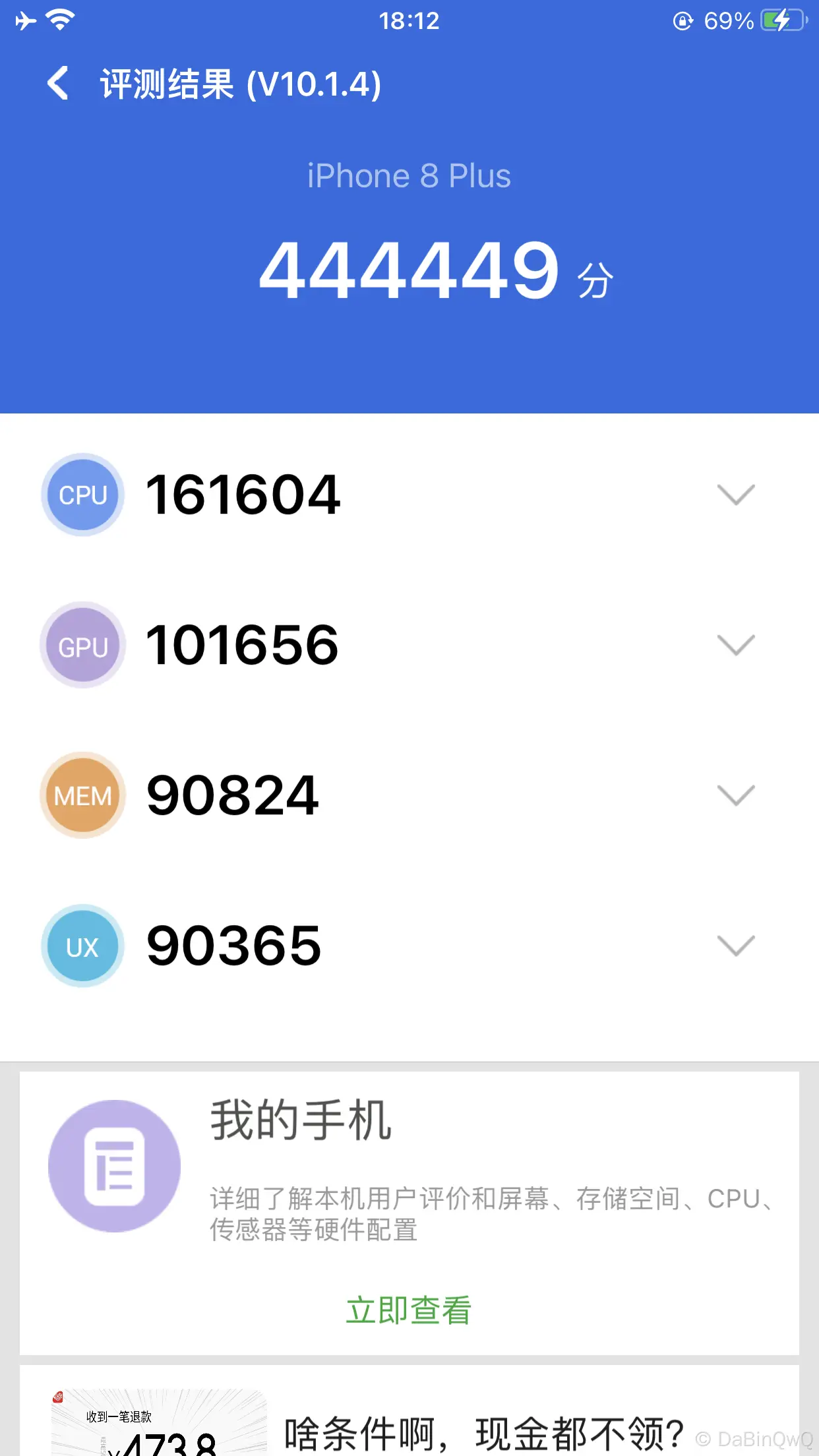Open the GPU score details icon
Viewport: 819px width, 1456px height.
pyautogui.click(x=82, y=645)
